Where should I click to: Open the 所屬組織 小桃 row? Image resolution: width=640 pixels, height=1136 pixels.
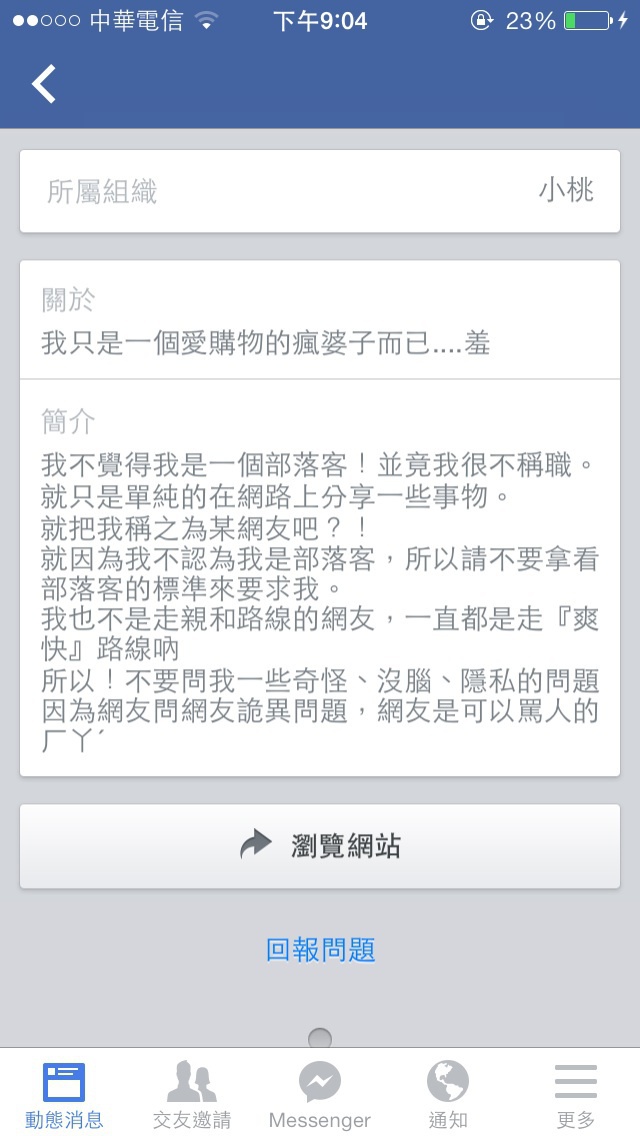coord(320,191)
